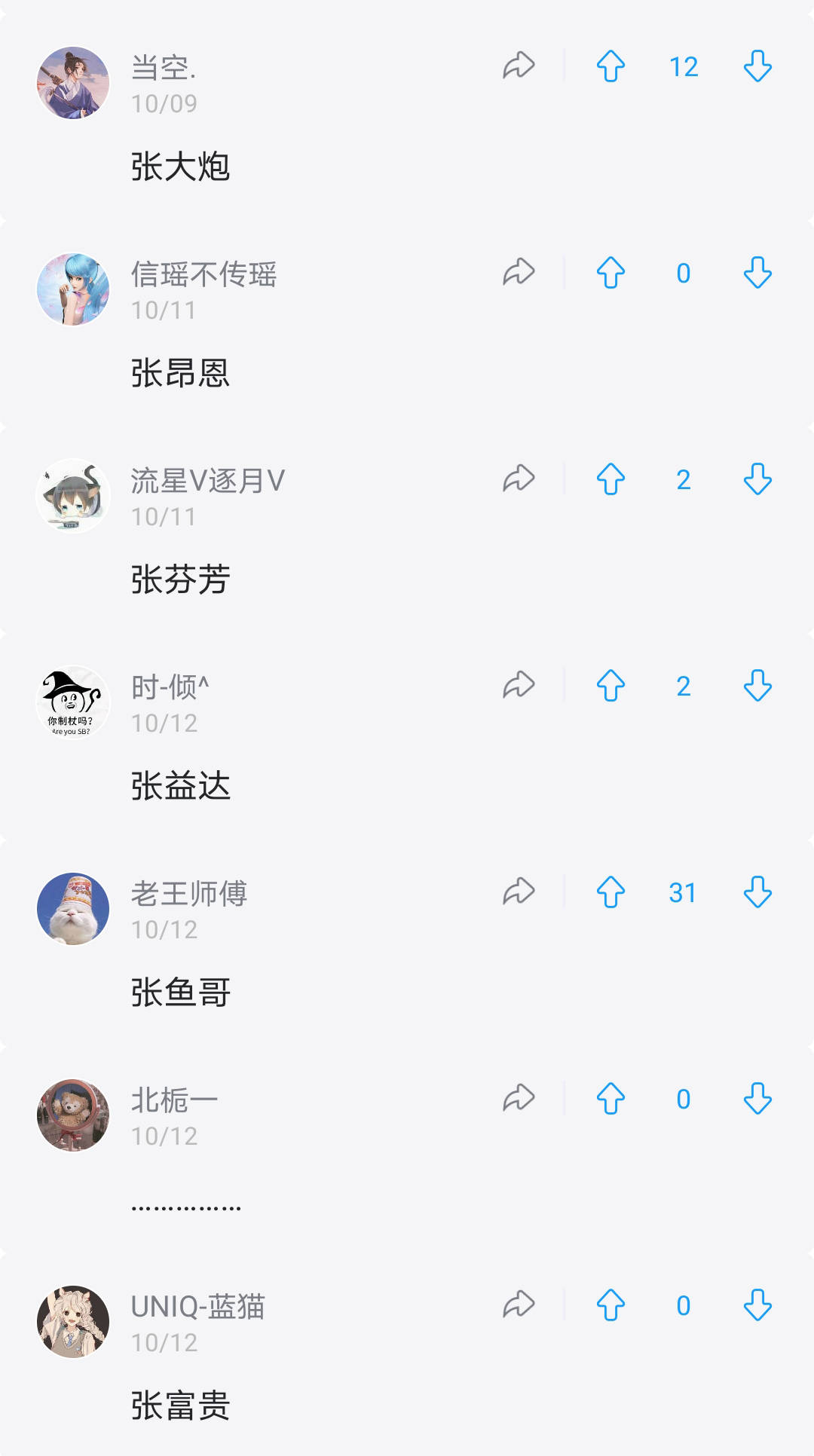Share 北栀一's comment
The width and height of the screenshot is (814, 1456).
click(519, 1098)
